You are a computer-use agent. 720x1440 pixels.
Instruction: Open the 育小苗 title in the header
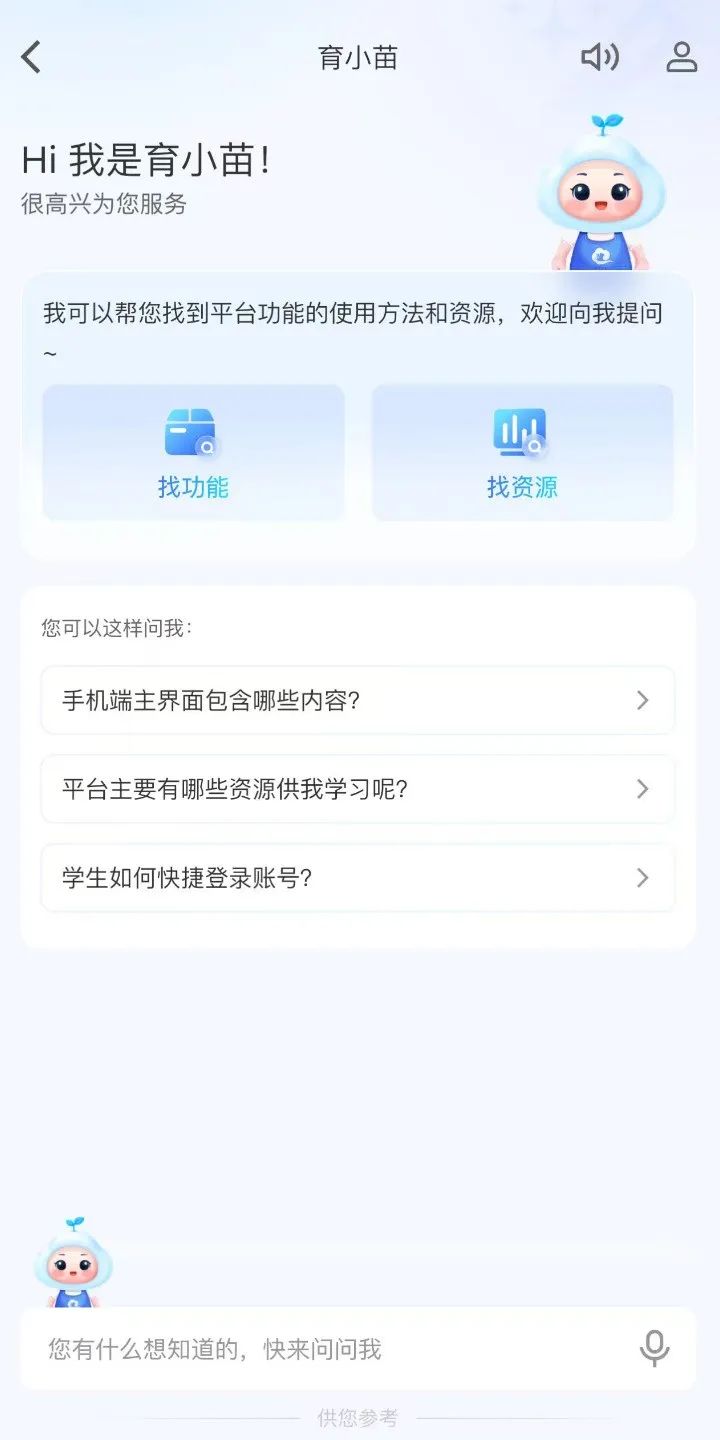358,57
